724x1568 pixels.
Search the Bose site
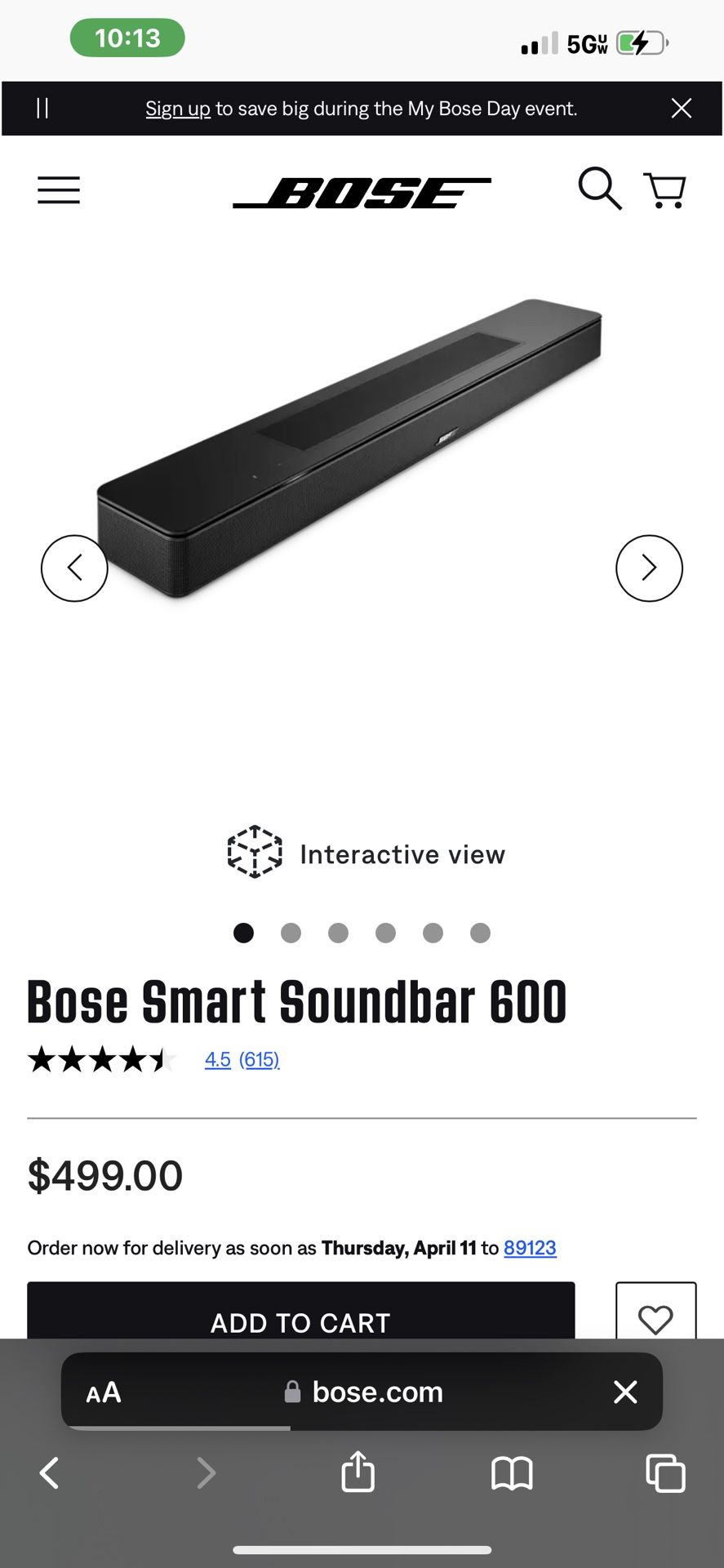click(x=600, y=189)
